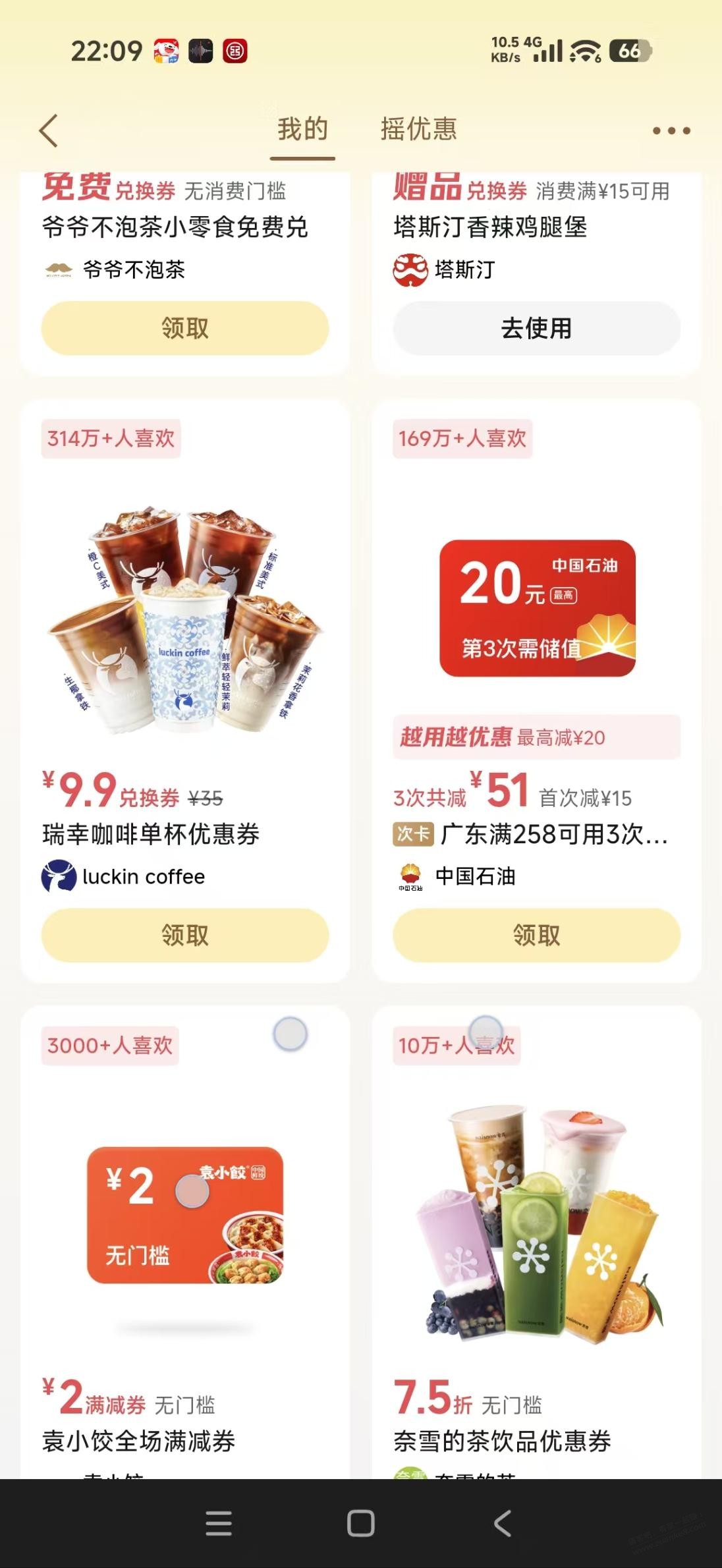
Task: Select the 我的 tab
Action: click(x=300, y=129)
